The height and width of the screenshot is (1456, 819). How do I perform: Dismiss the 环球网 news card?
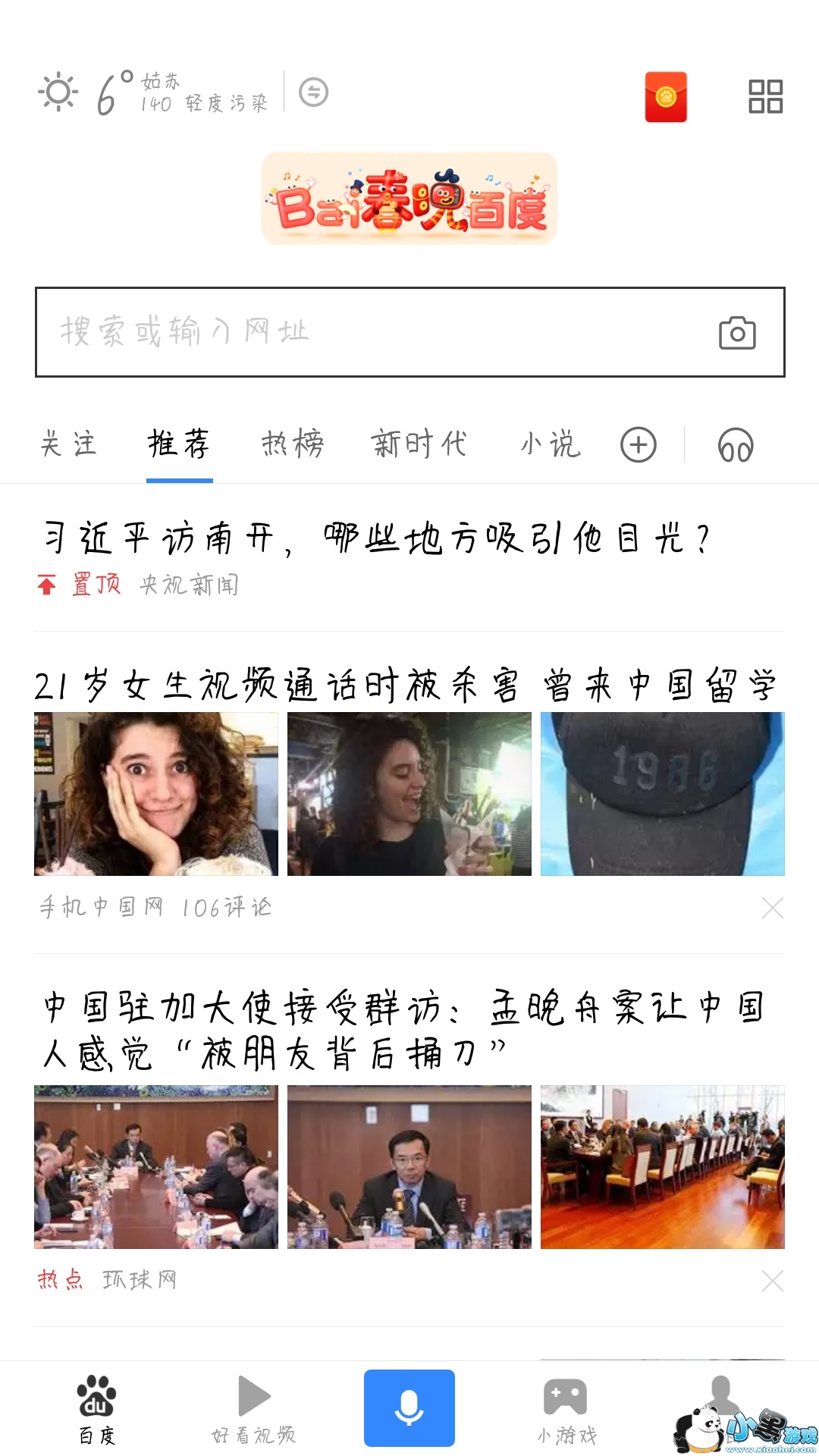point(772,1281)
